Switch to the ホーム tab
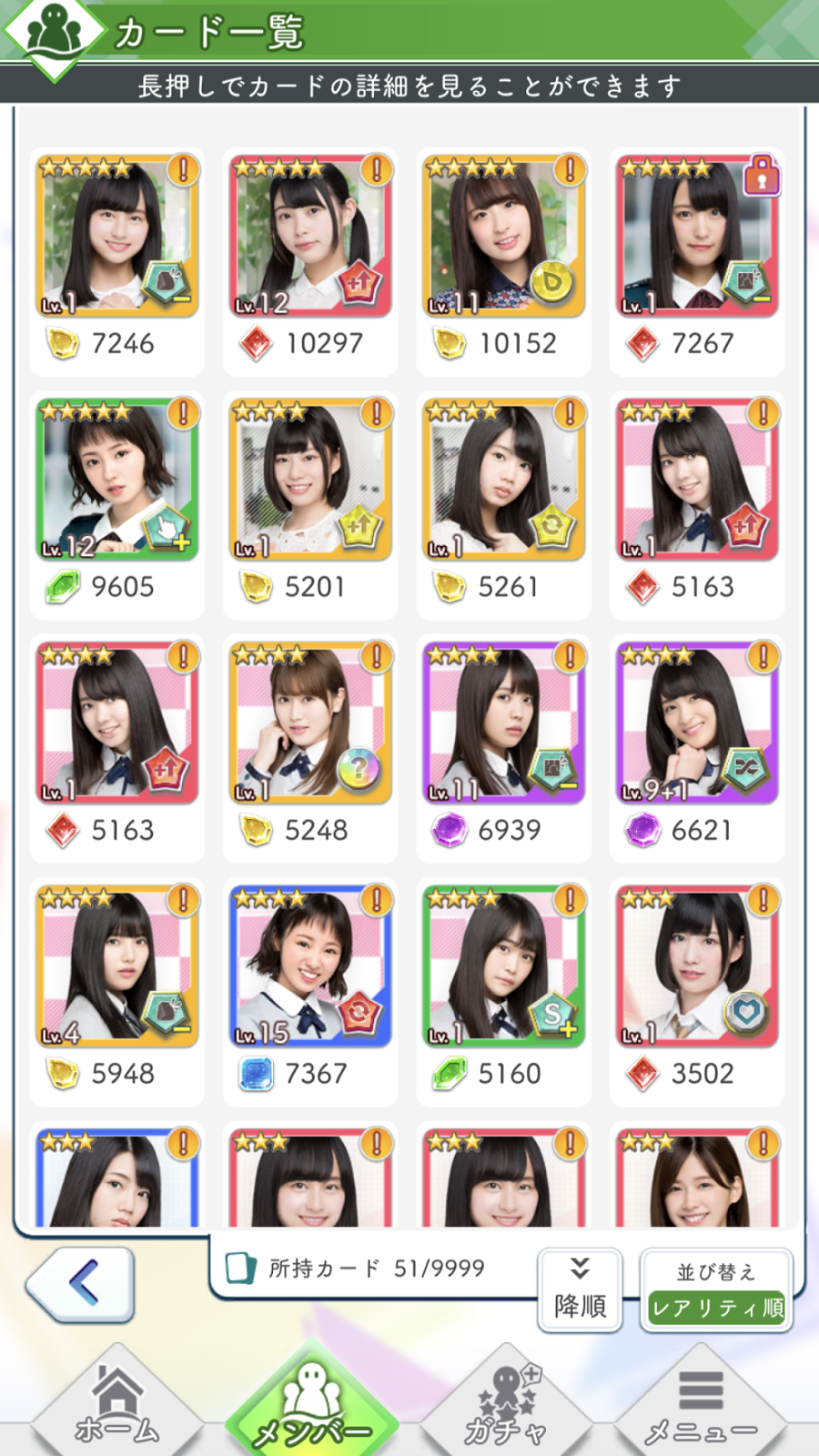The height and width of the screenshot is (1456, 819). click(116, 1403)
